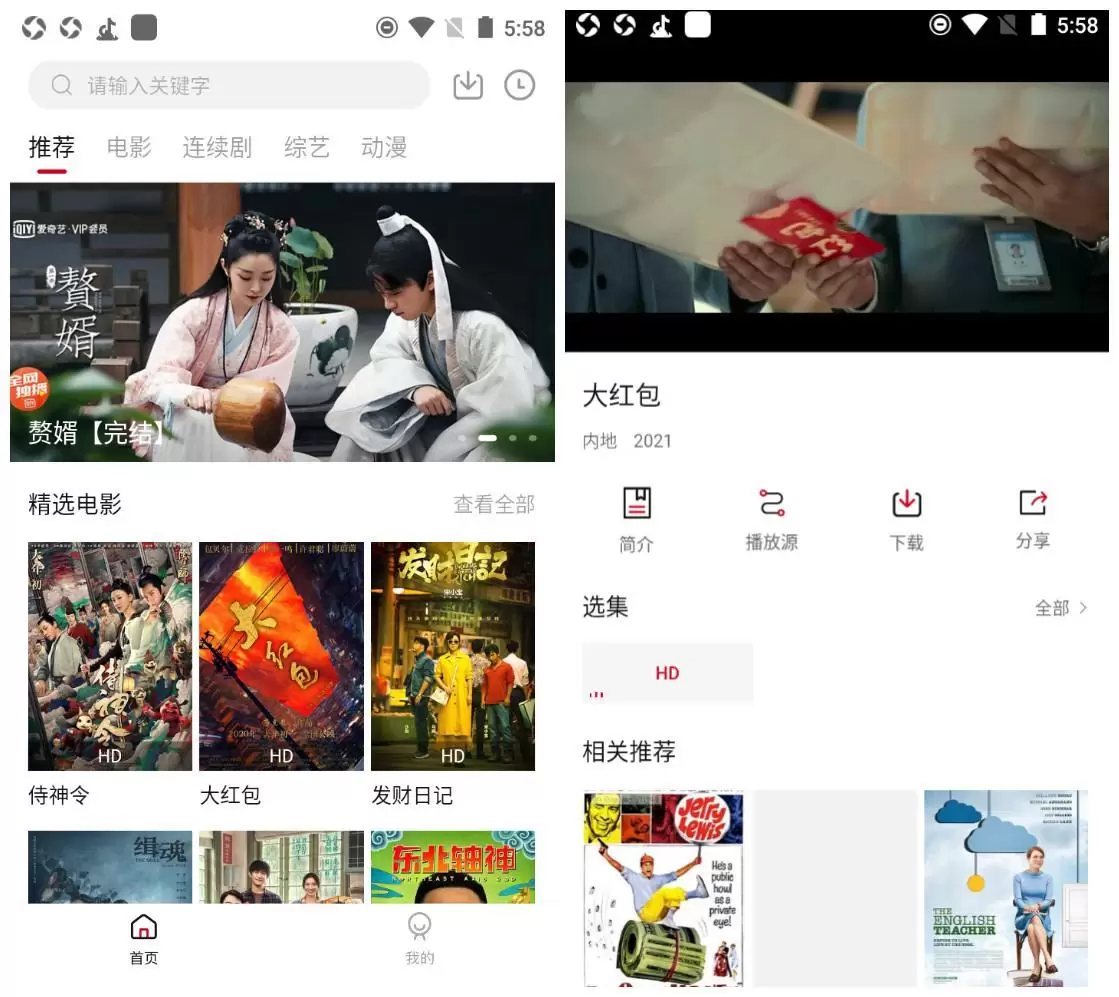Open 大红包 in the movie grid

(x=281, y=657)
